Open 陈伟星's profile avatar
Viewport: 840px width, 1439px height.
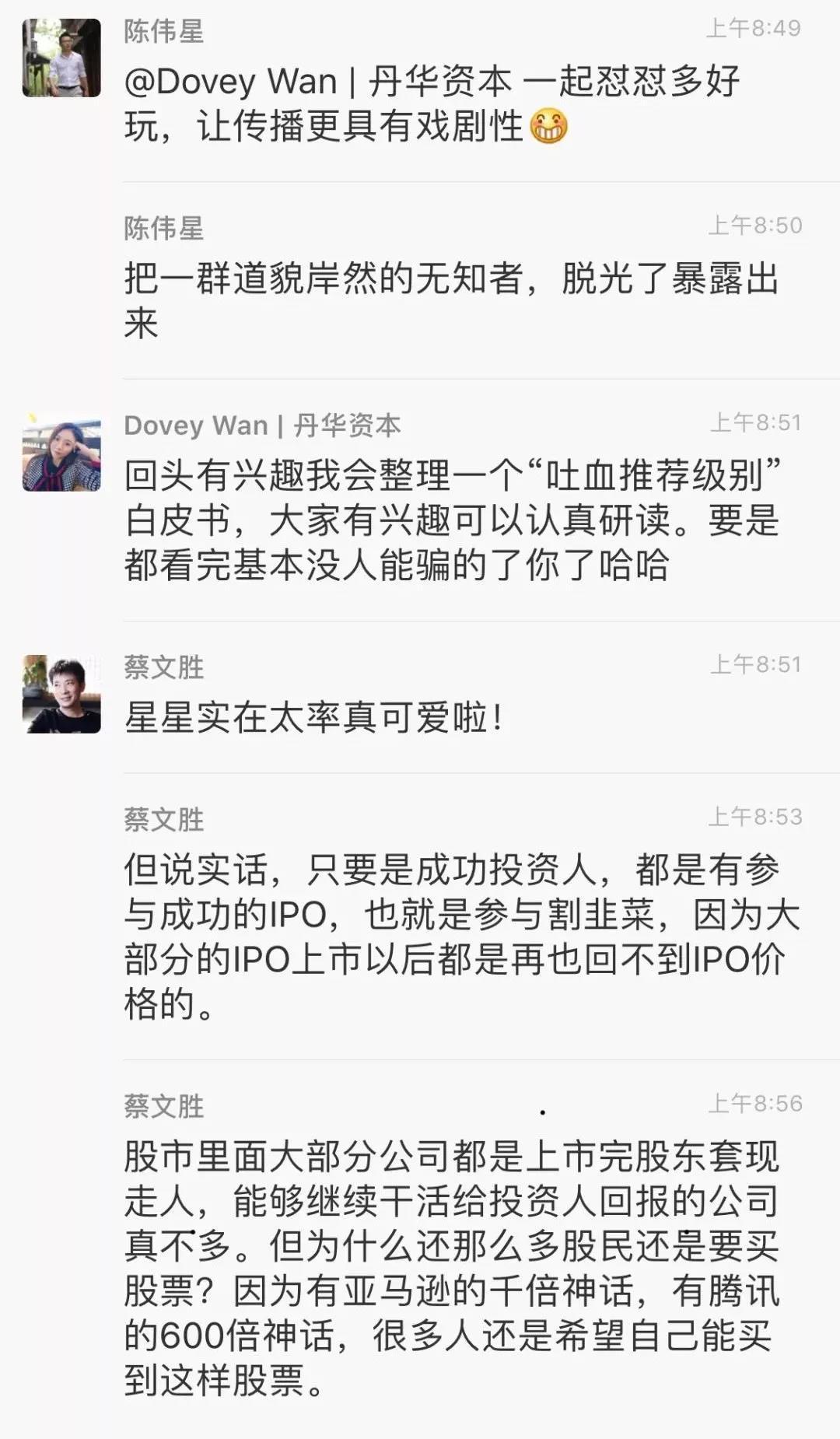click(x=61, y=58)
